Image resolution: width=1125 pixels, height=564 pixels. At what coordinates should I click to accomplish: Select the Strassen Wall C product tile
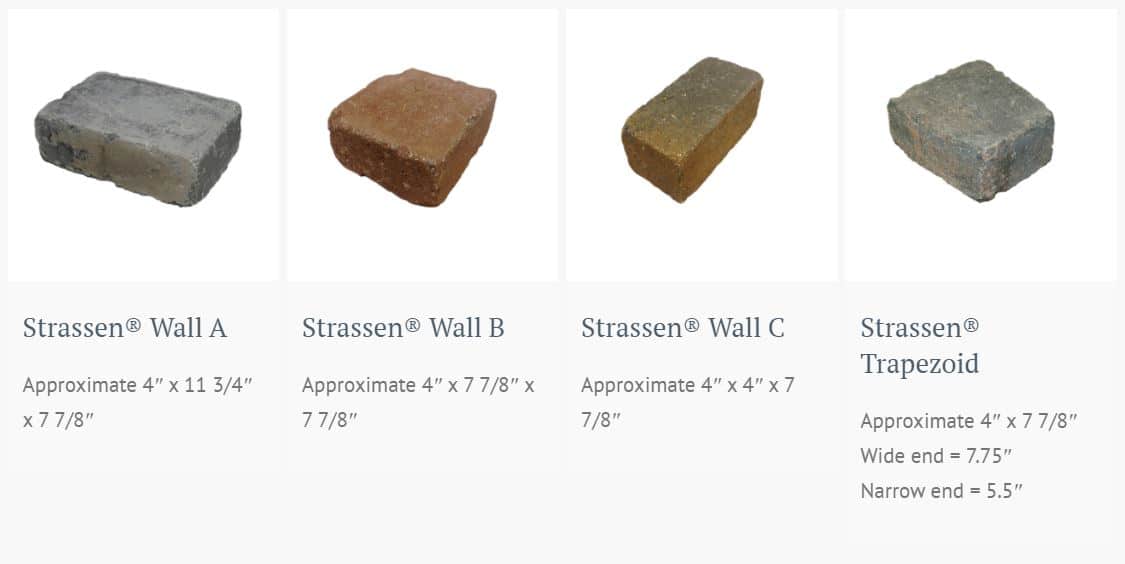point(701,145)
